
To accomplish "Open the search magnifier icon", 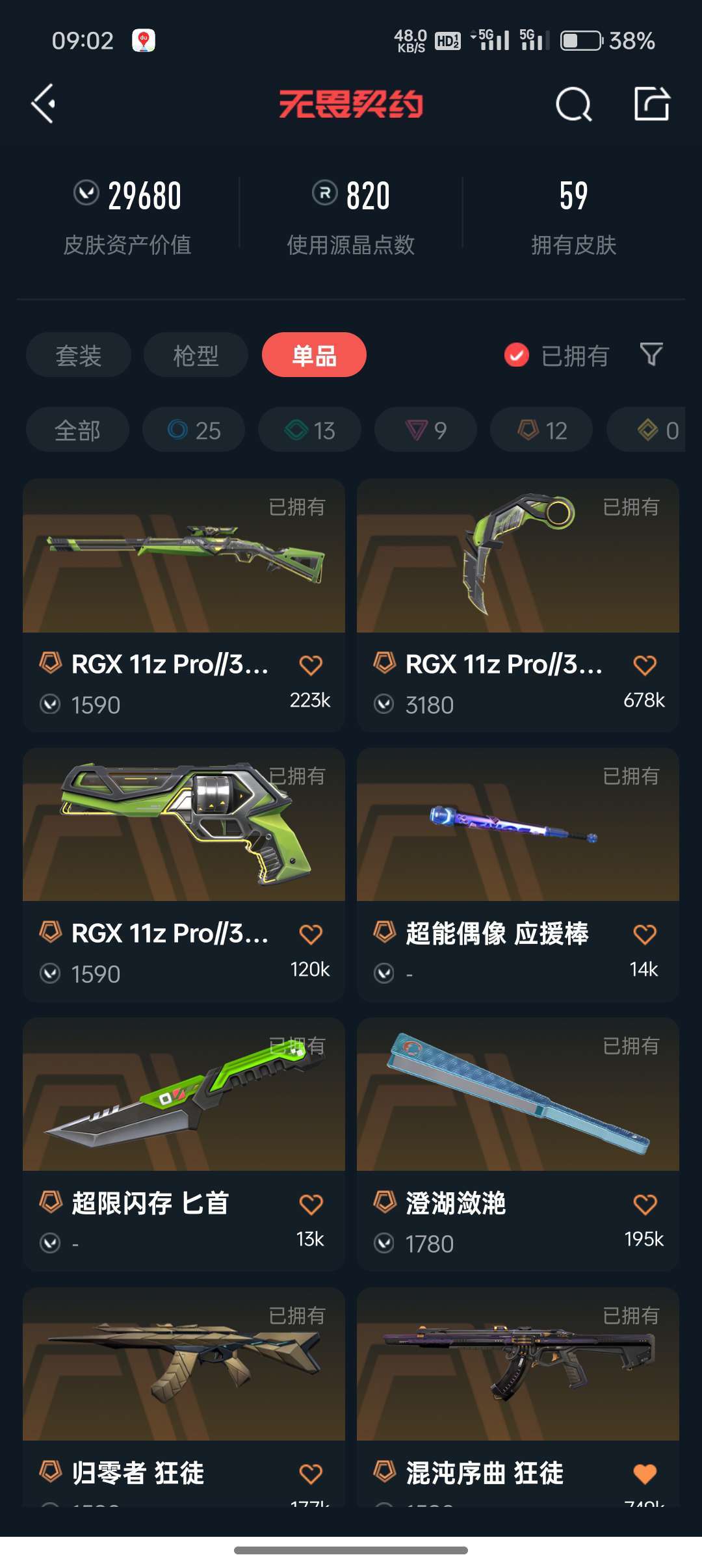I will (x=574, y=104).
